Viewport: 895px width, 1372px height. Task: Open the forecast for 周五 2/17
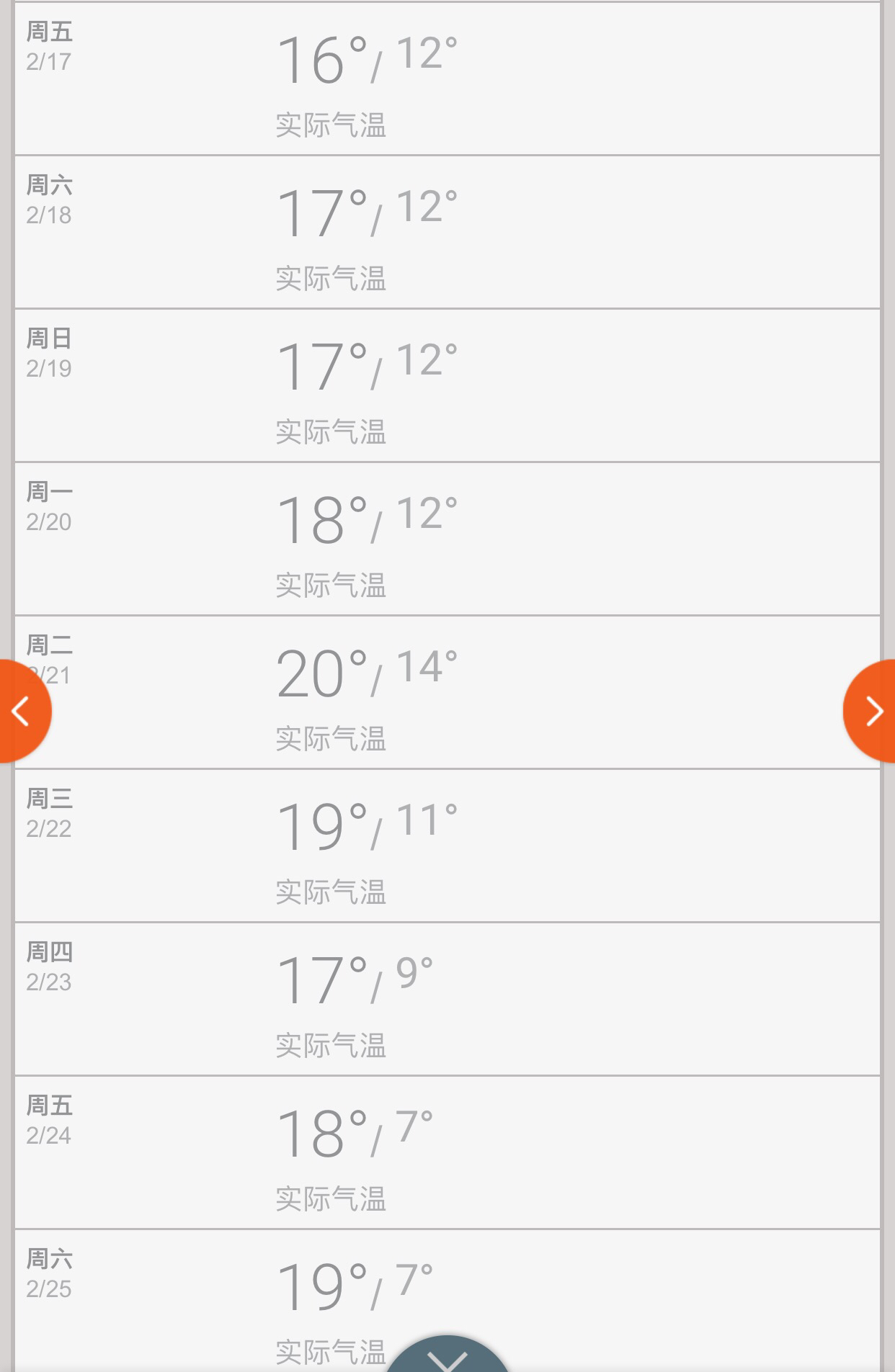[x=447, y=79]
